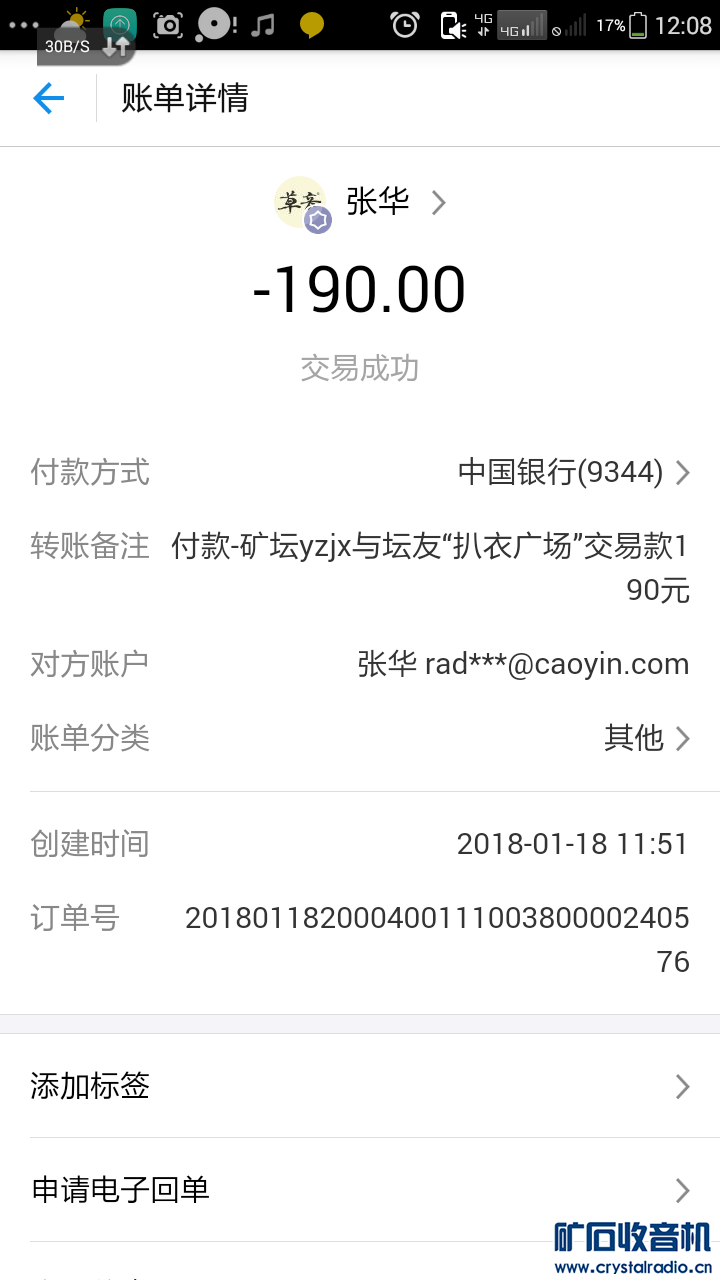720x1280 pixels.
Task: Open the 添加标签 row
Action: click(360, 1086)
